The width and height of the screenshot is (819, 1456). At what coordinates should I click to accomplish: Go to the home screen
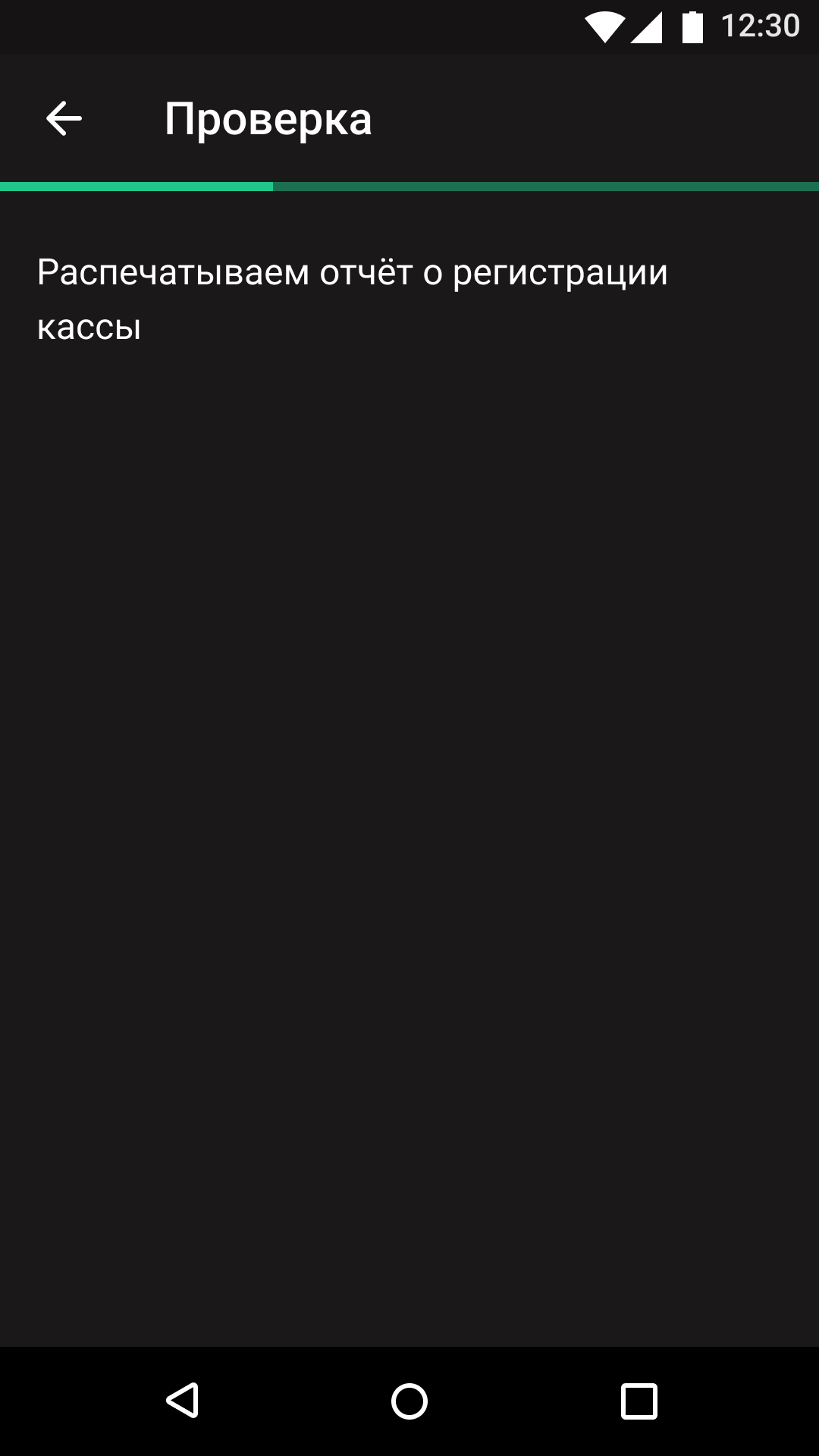[x=409, y=1401]
